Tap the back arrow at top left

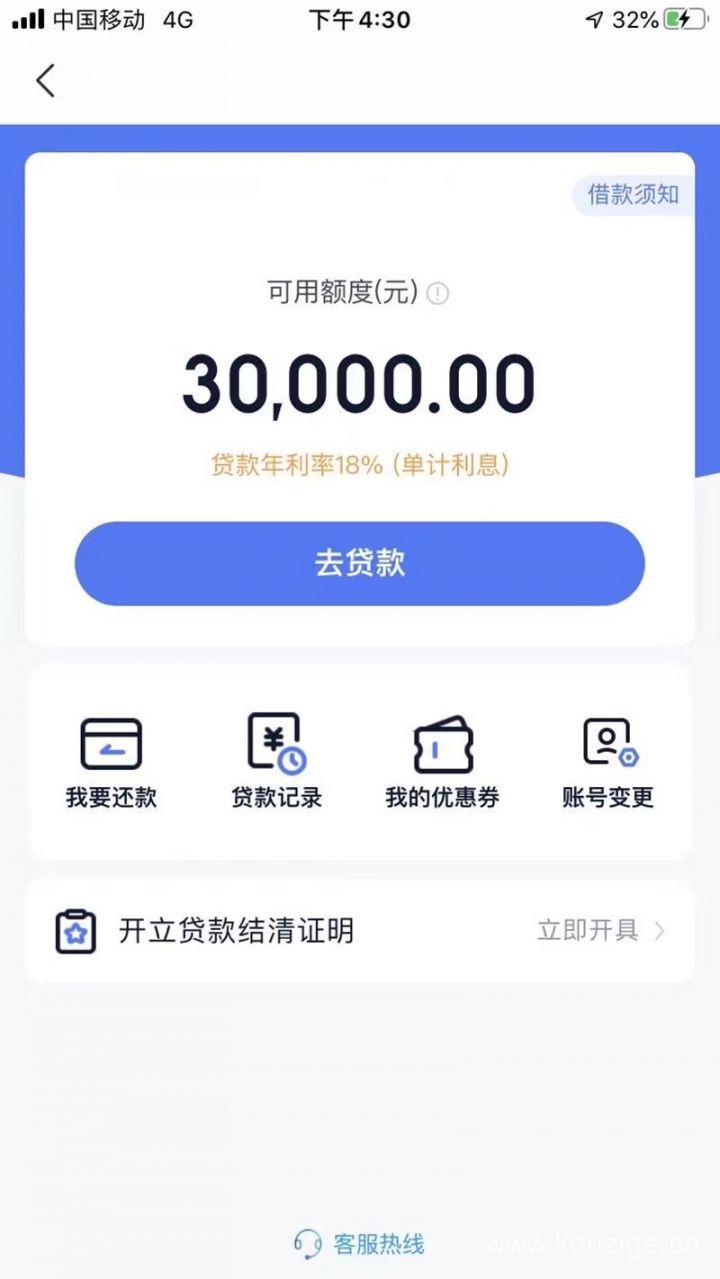[44, 79]
